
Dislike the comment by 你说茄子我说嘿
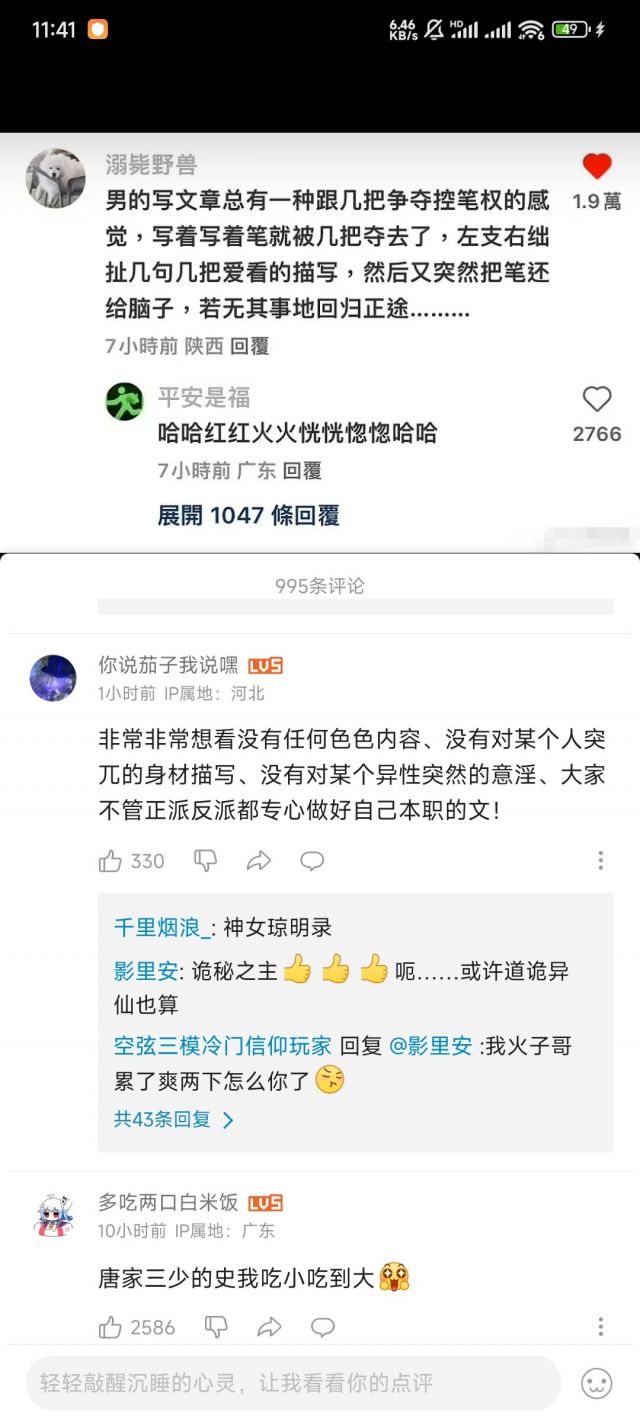click(205, 861)
